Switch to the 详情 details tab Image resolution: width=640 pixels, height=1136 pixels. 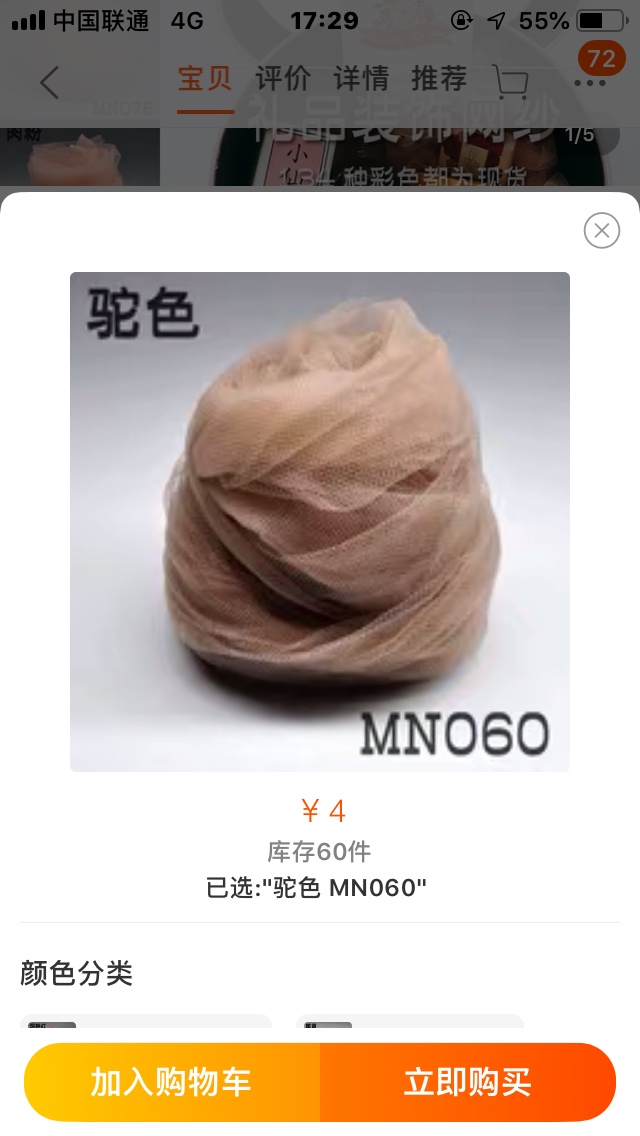[361, 78]
